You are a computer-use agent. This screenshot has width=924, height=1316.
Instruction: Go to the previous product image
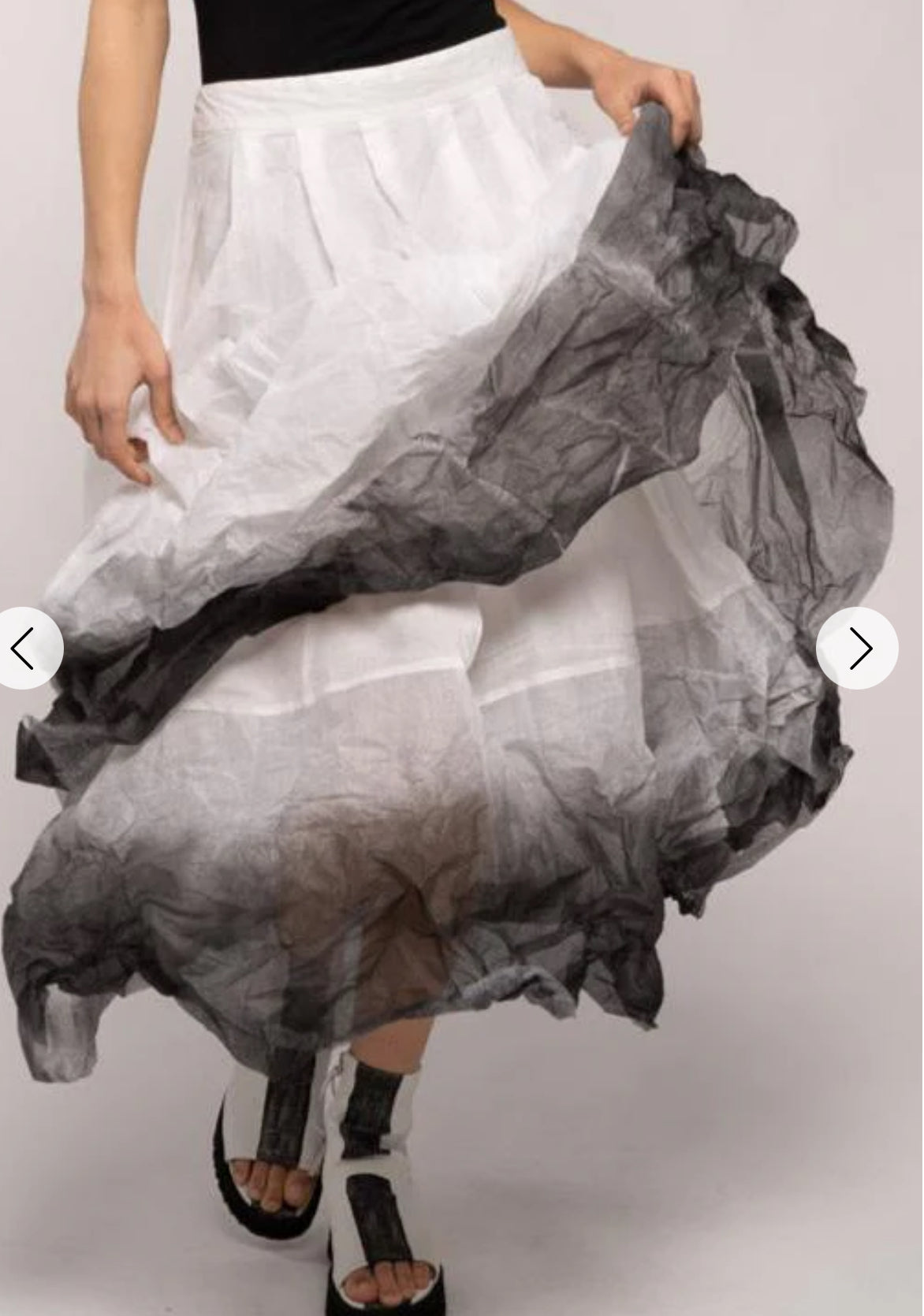[24, 649]
